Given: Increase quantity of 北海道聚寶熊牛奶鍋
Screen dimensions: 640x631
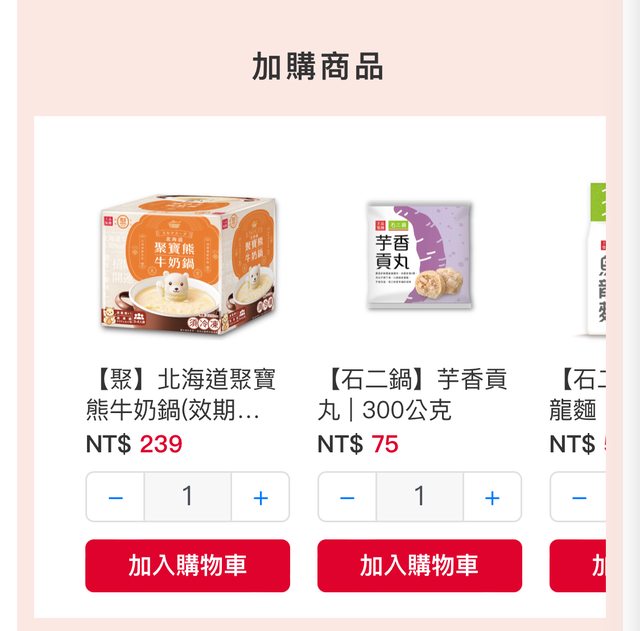Looking at the screenshot, I should [x=260, y=497].
